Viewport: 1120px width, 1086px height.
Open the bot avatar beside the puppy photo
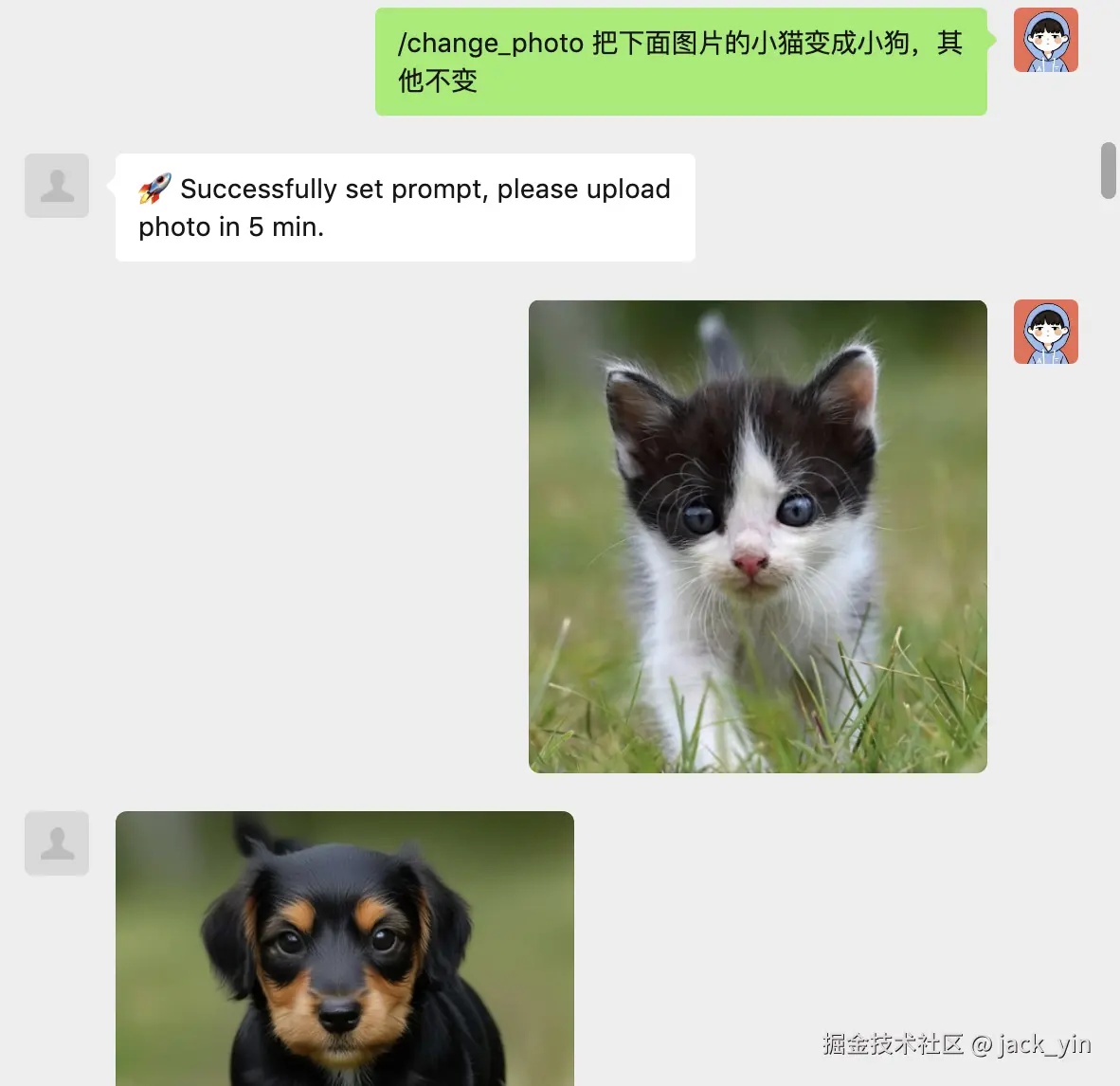(x=57, y=842)
